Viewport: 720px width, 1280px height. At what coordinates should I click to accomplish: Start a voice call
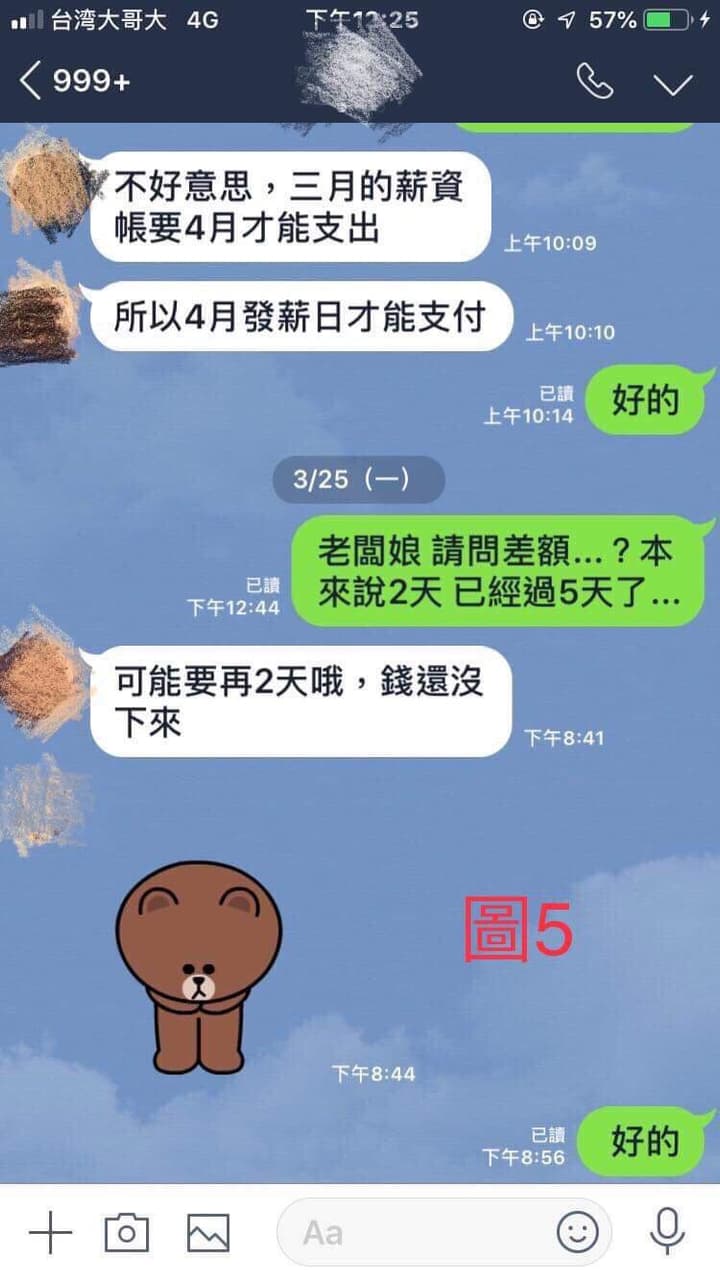tap(594, 82)
